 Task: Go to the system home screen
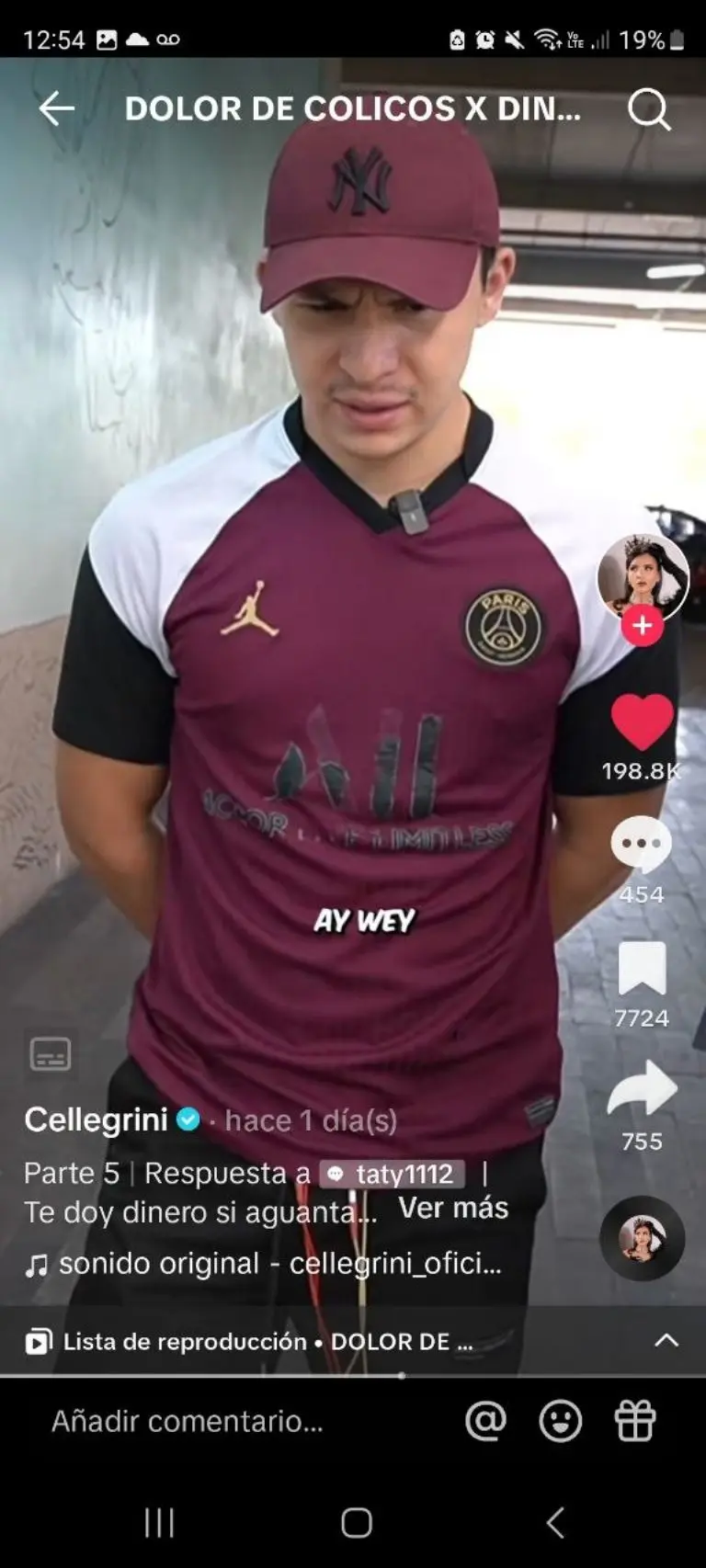(x=356, y=1522)
